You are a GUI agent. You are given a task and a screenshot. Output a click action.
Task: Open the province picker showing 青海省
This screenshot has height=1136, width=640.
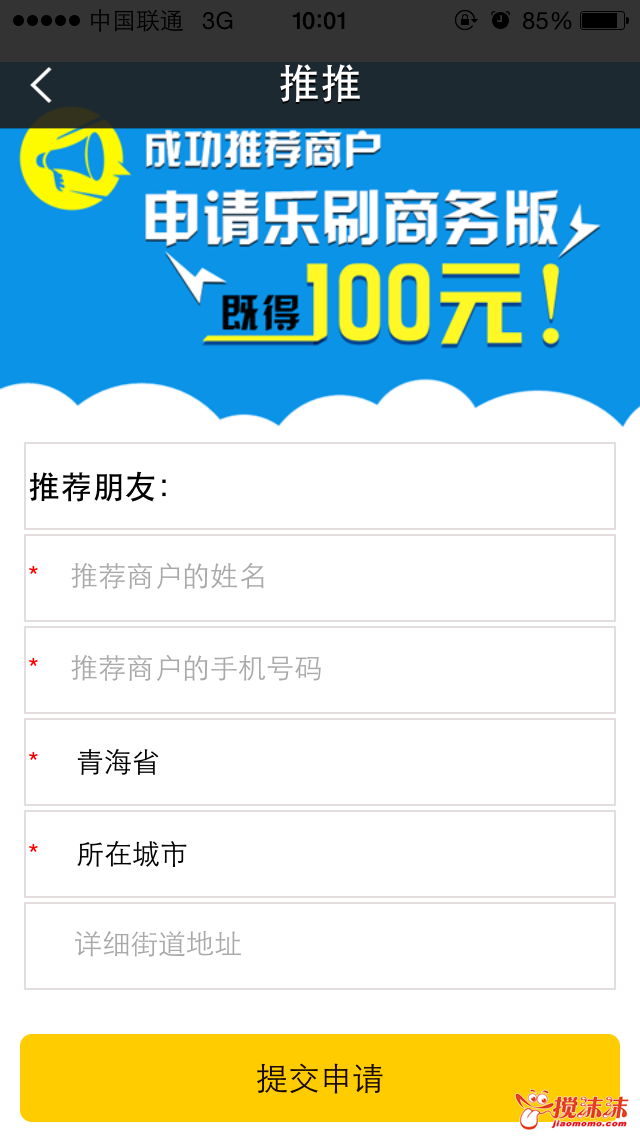[320, 762]
